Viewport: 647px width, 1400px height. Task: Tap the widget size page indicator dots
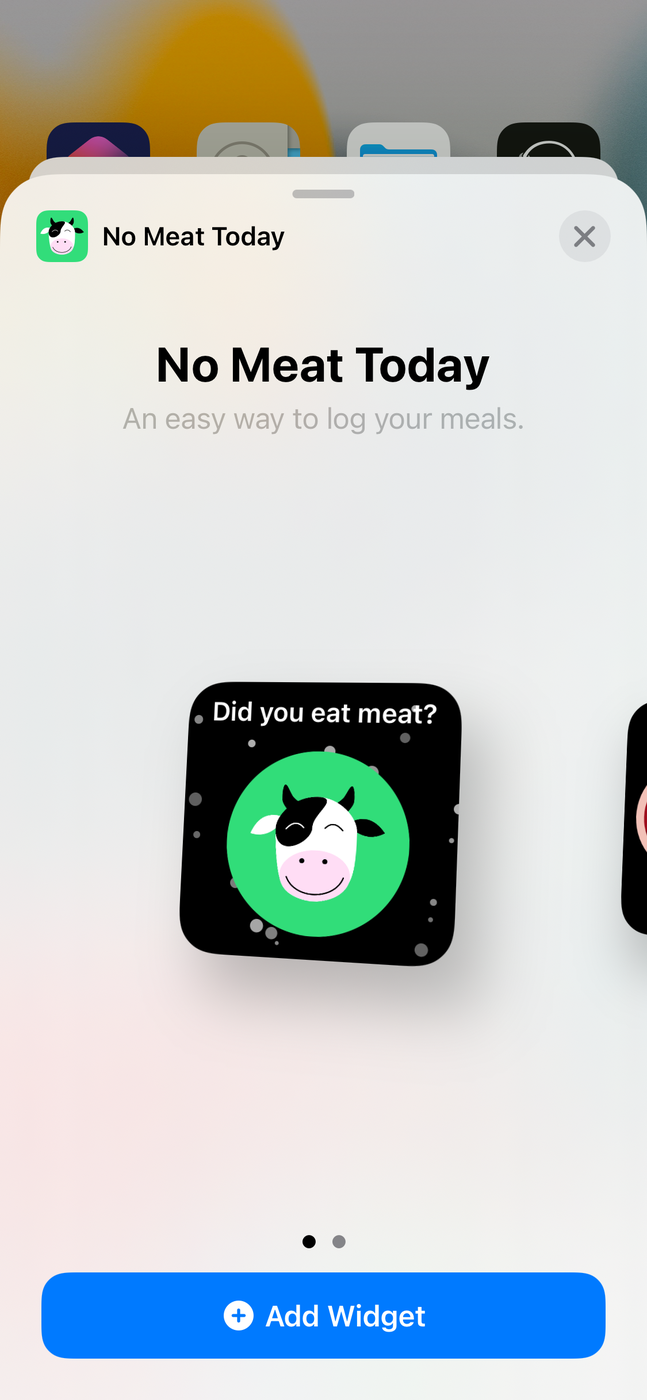click(x=323, y=1242)
